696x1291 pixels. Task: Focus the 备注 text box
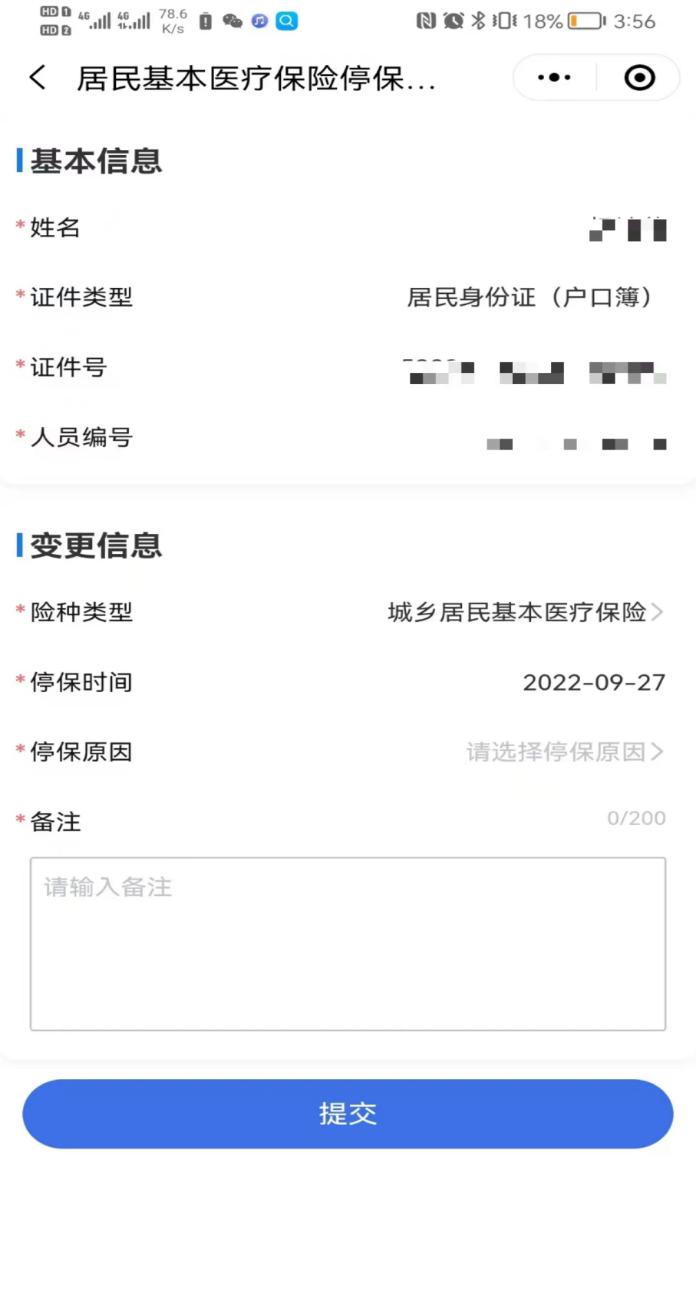coord(347,943)
